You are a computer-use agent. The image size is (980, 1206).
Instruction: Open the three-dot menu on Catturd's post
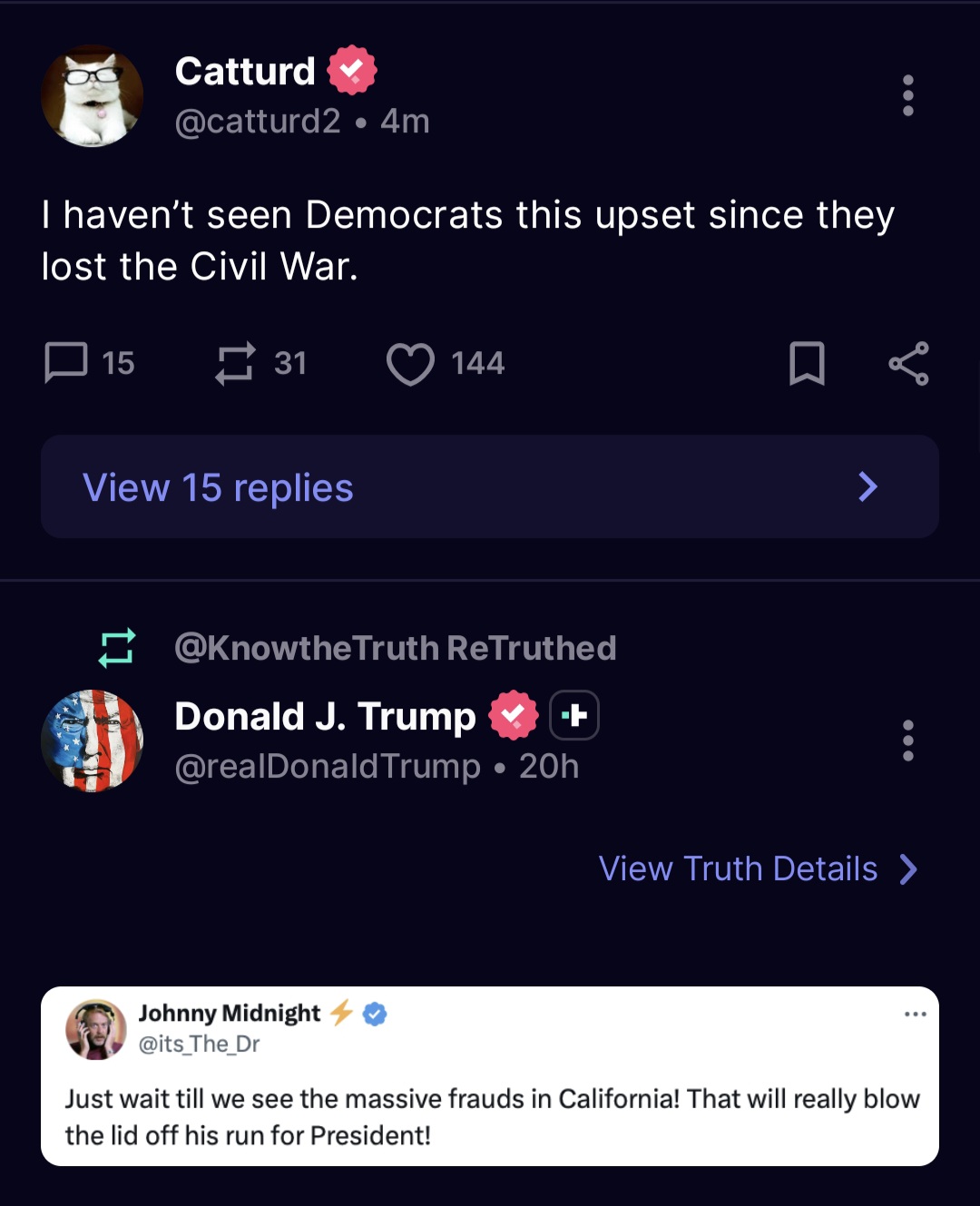906,96
